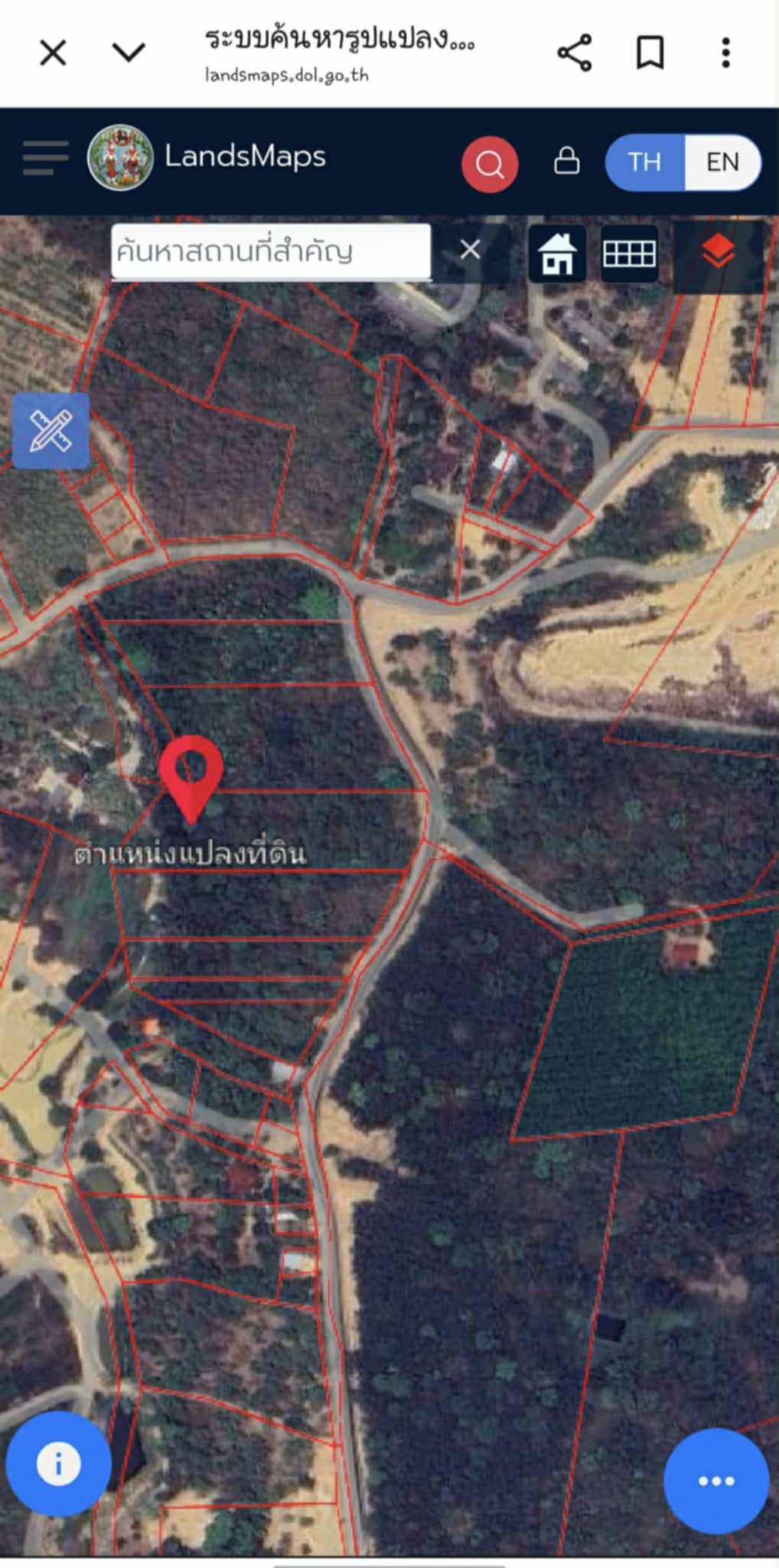This screenshot has width=779, height=1568.
Task: Open the more options floating button
Action: pos(715,1481)
